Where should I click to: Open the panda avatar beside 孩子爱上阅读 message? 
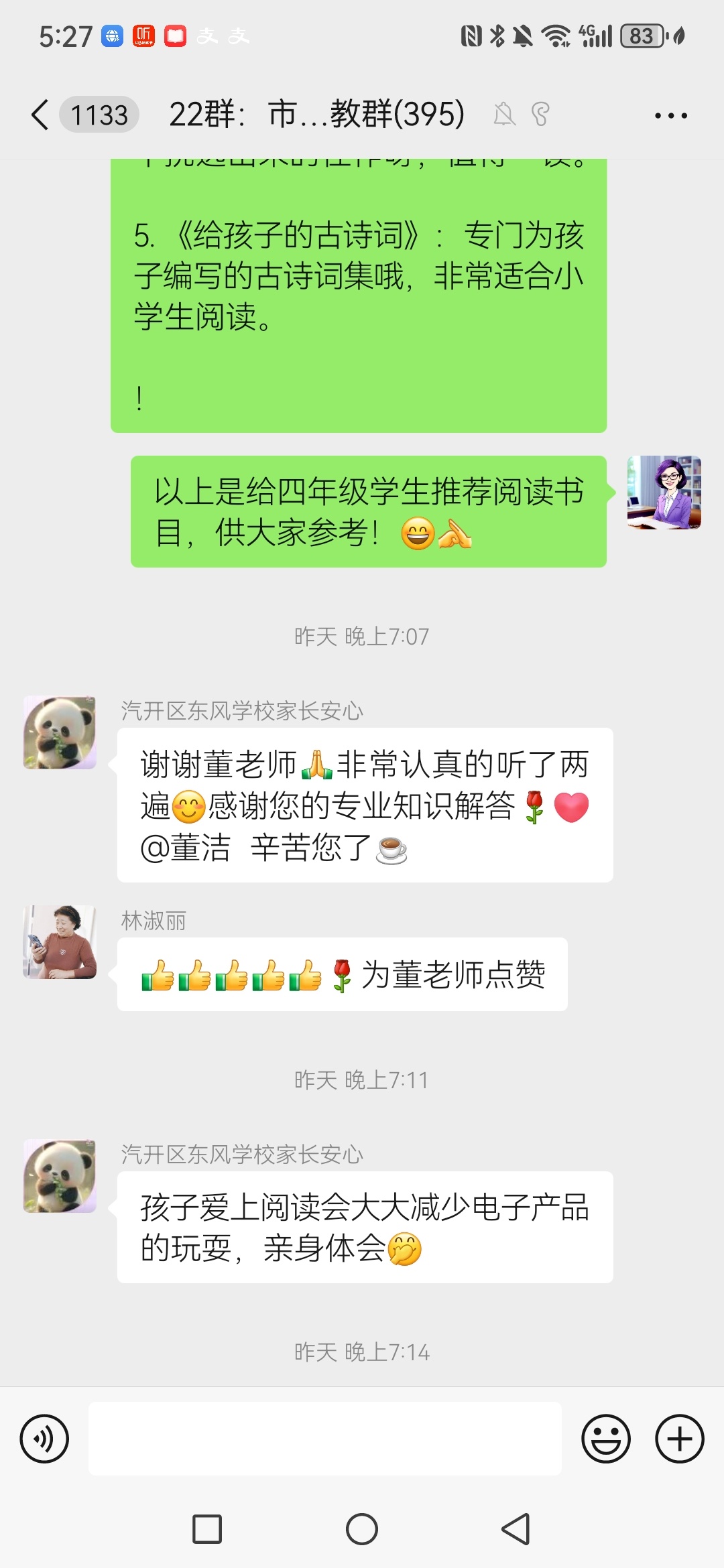pos(60,1176)
